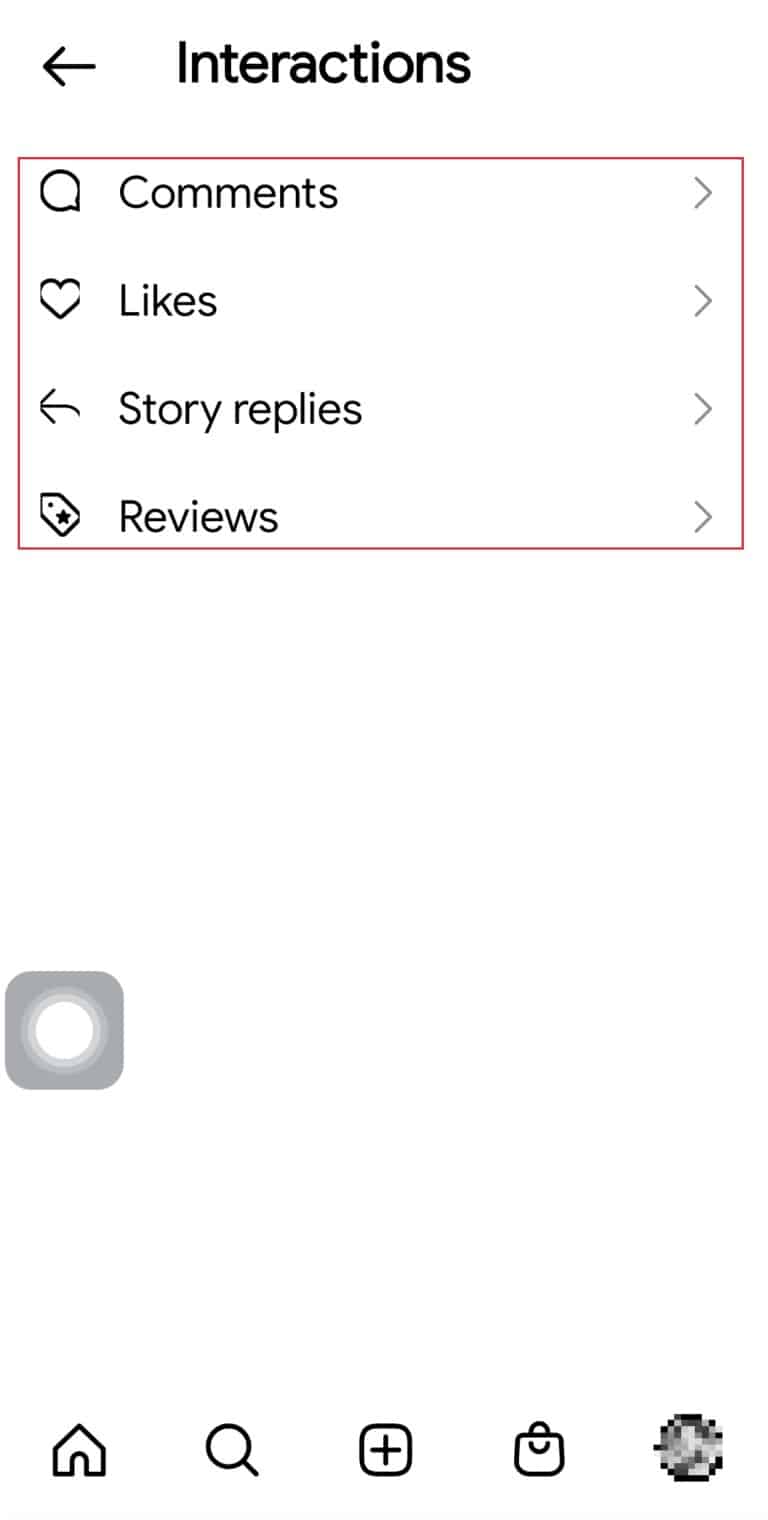
Task: Expand the Comments section via its chevron
Action: pyautogui.click(x=704, y=192)
